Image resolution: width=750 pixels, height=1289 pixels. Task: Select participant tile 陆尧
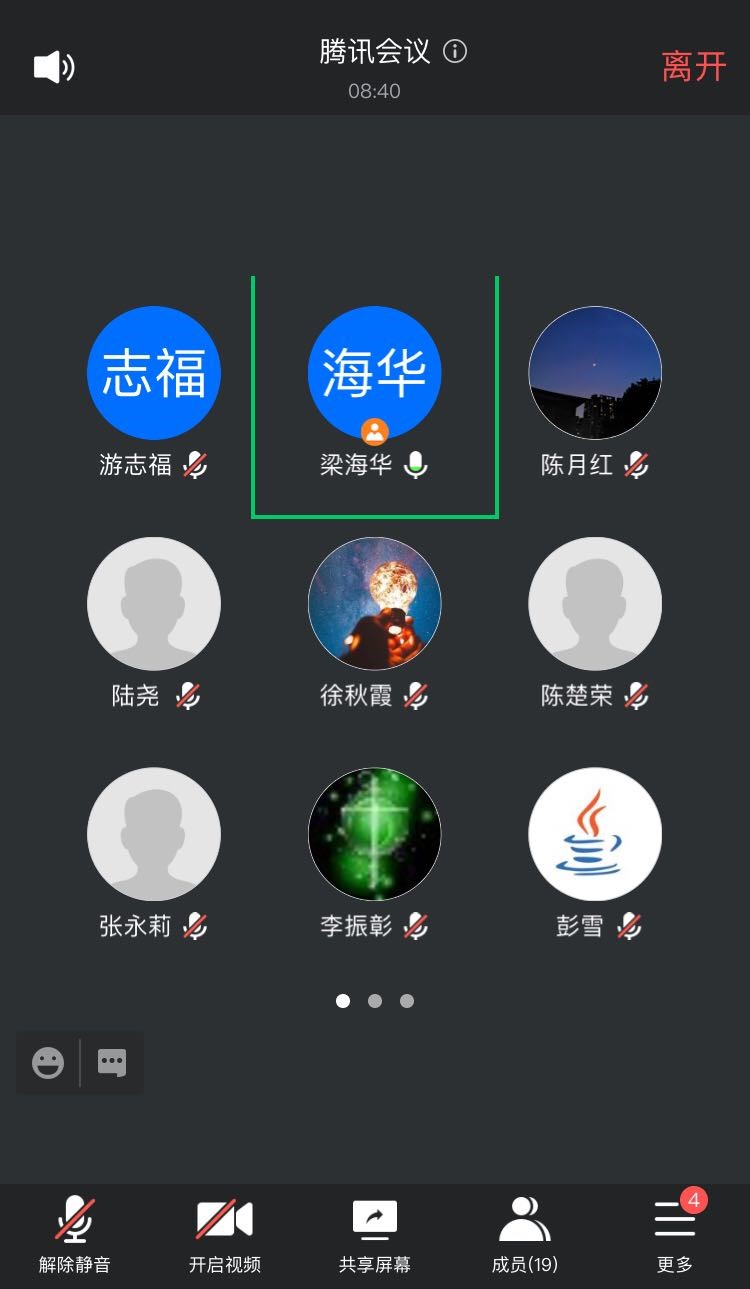[x=154, y=604]
